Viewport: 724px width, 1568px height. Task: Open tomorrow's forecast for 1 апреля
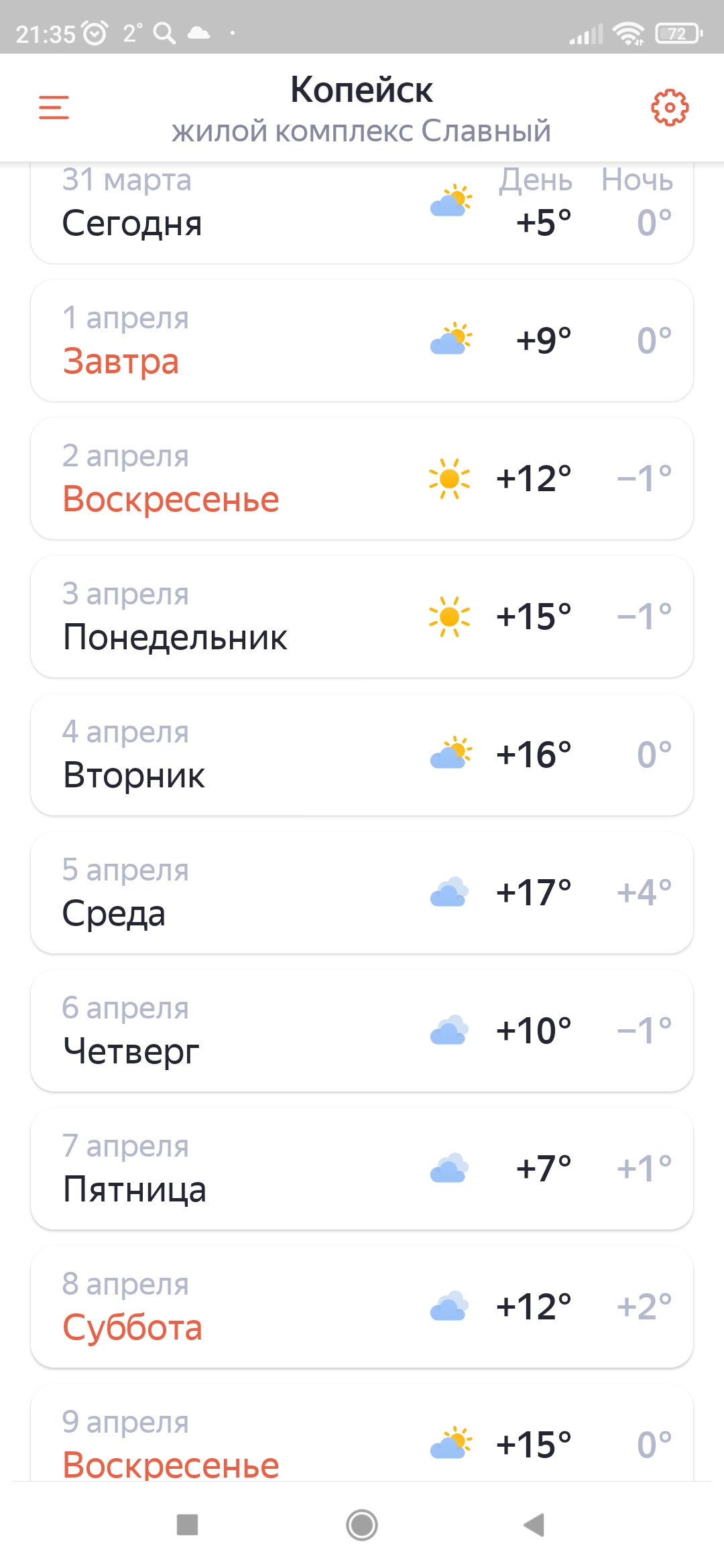pyautogui.click(x=362, y=340)
